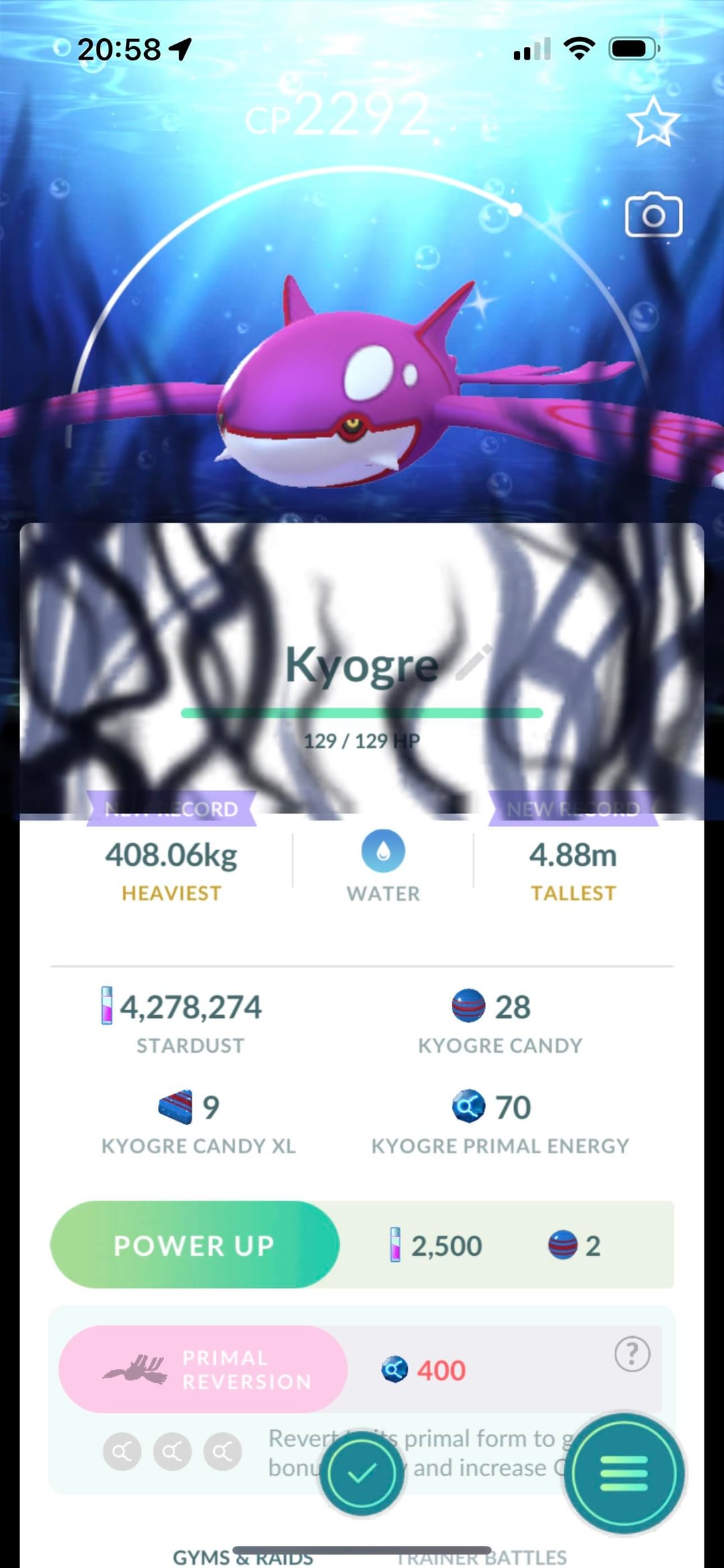Power up Kyogre
724x1568 pixels.
coord(195,1244)
